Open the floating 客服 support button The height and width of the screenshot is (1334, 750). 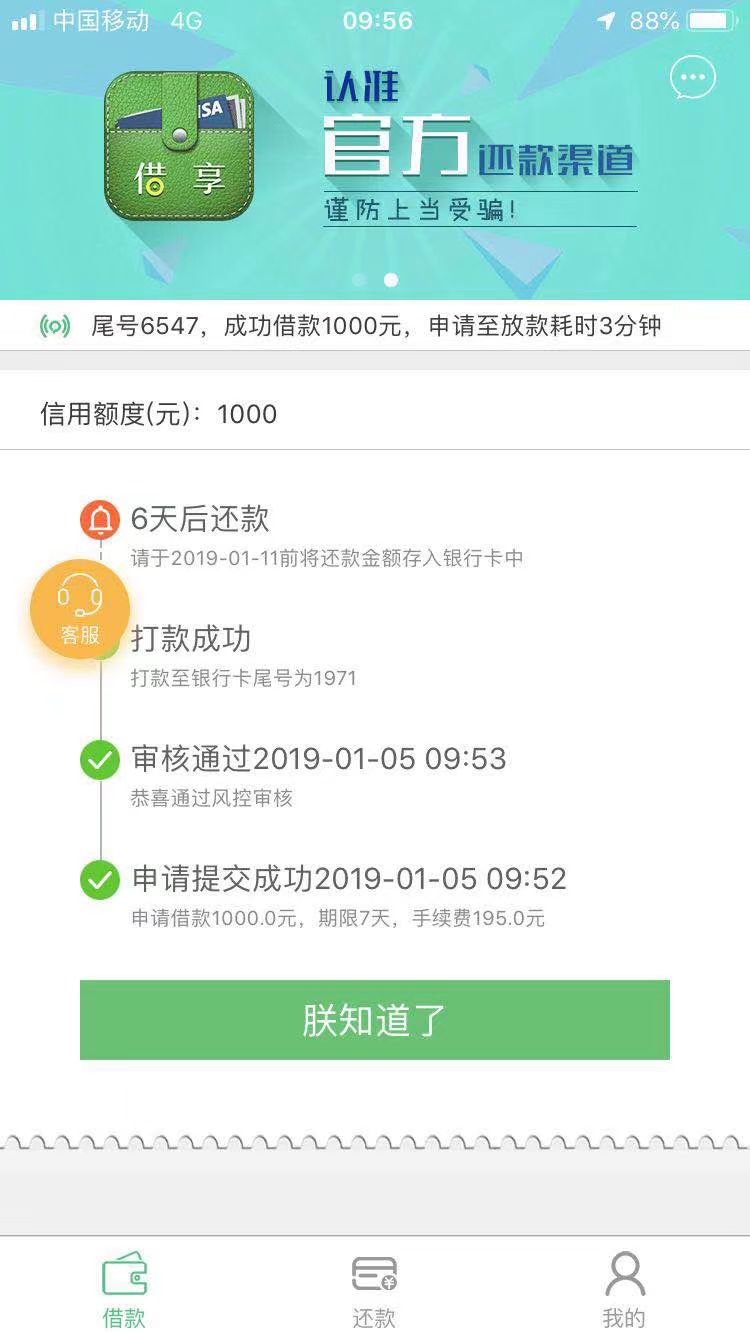click(x=80, y=609)
